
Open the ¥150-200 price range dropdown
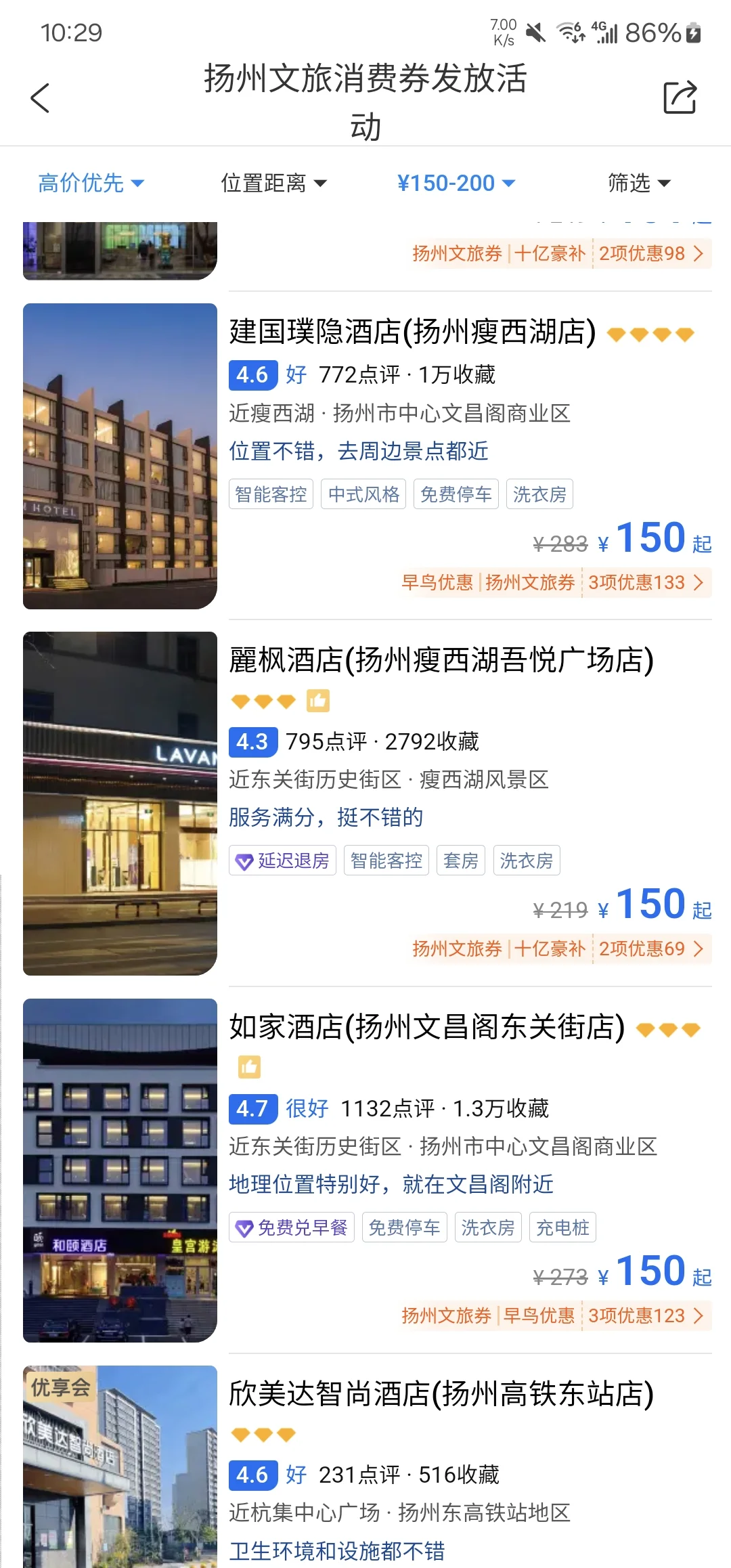(456, 183)
